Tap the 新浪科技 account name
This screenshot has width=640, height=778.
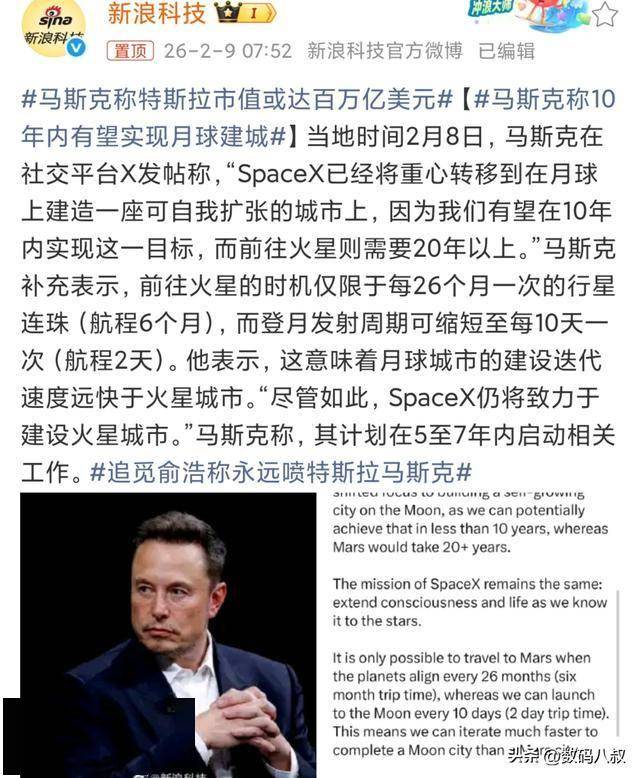point(155,14)
